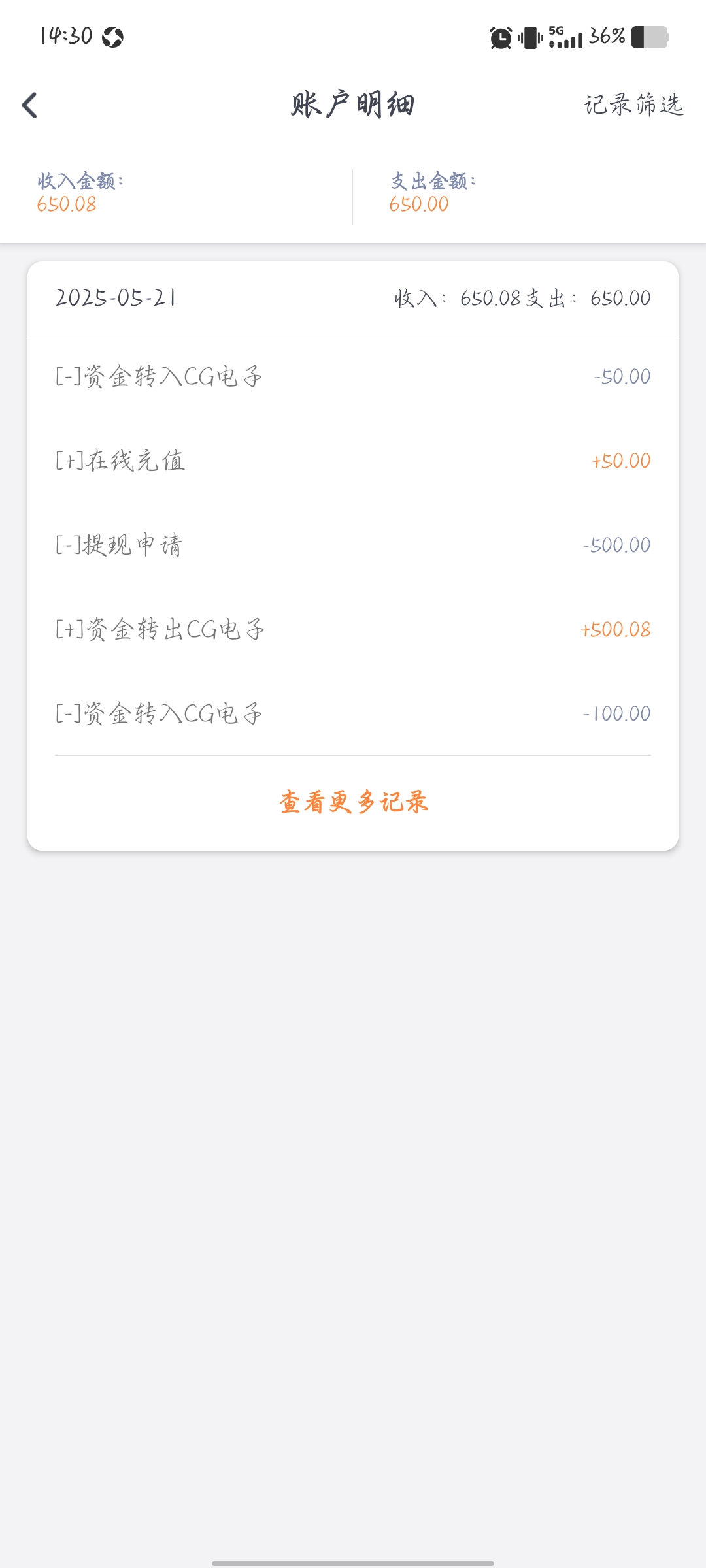Tap 查看更多记录 to load more
The width and height of the screenshot is (706, 1568).
353,802
